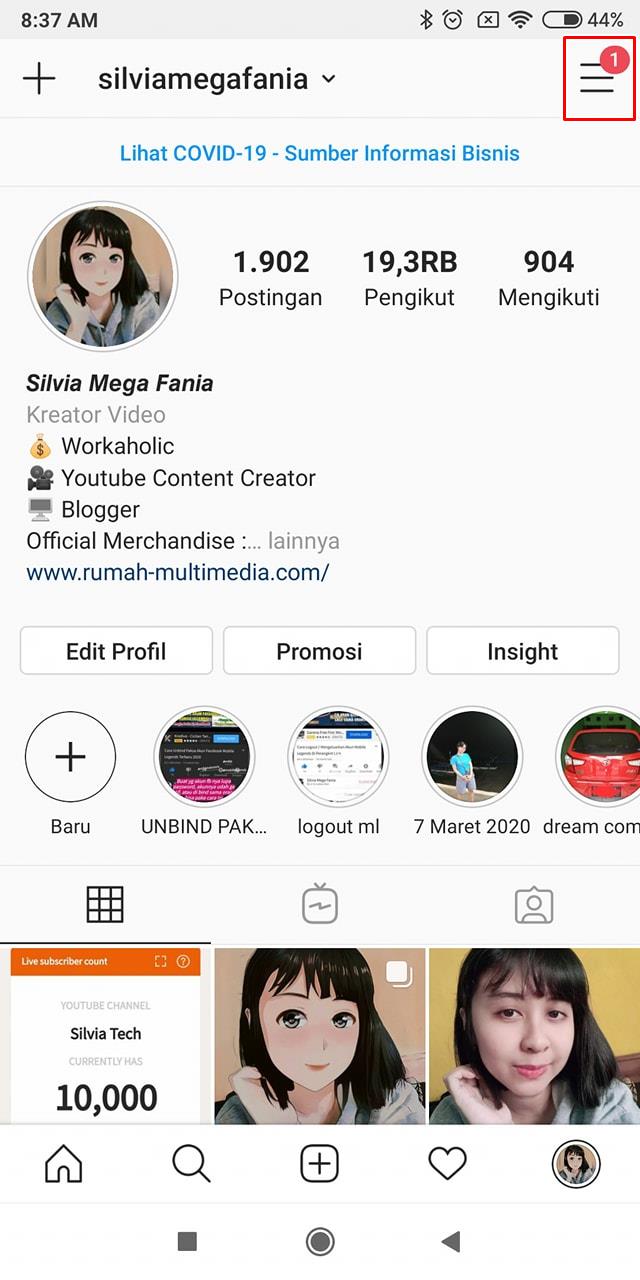View the 7 Maret 2020 highlight
This screenshot has width=640, height=1280.
pyautogui.click(x=472, y=758)
